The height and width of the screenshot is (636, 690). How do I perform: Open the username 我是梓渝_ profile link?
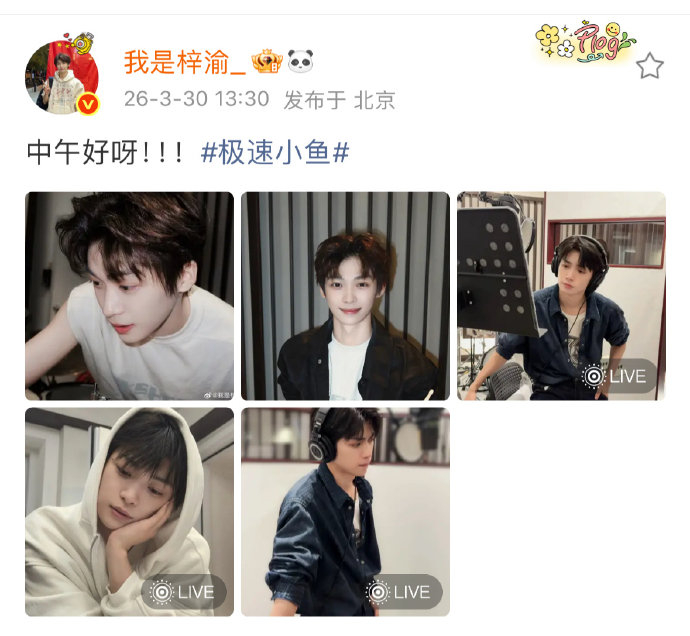point(184,62)
